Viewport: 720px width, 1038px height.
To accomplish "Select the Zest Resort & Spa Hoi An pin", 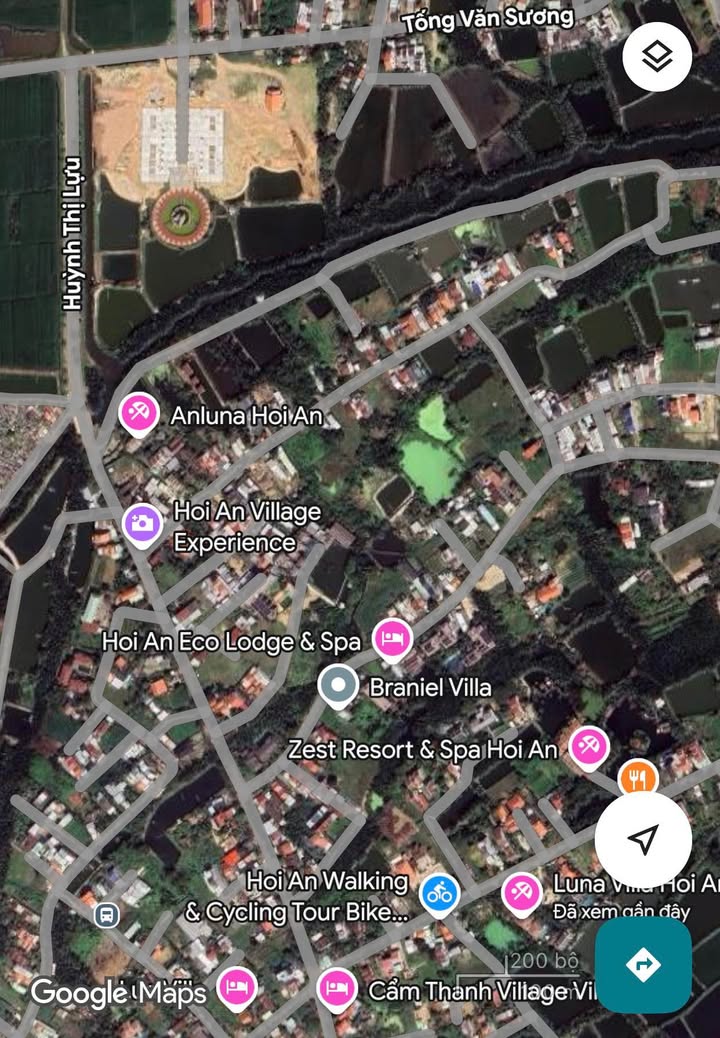I will click(x=588, y=746).
